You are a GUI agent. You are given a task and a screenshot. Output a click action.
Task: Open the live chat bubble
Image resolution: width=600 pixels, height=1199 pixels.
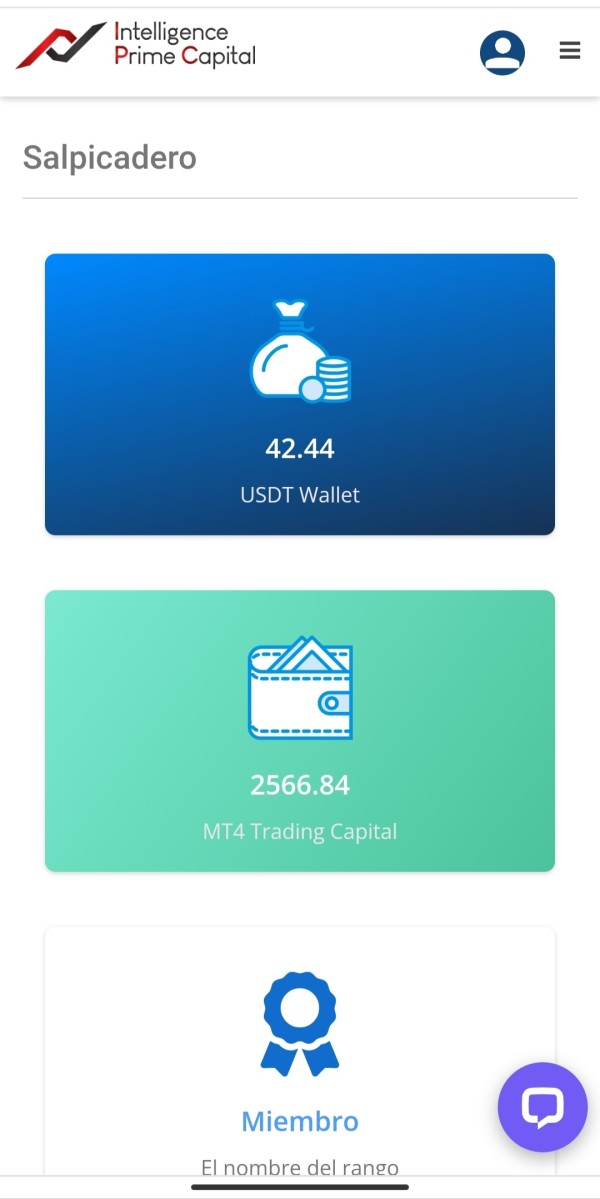tap(542, 1107)
